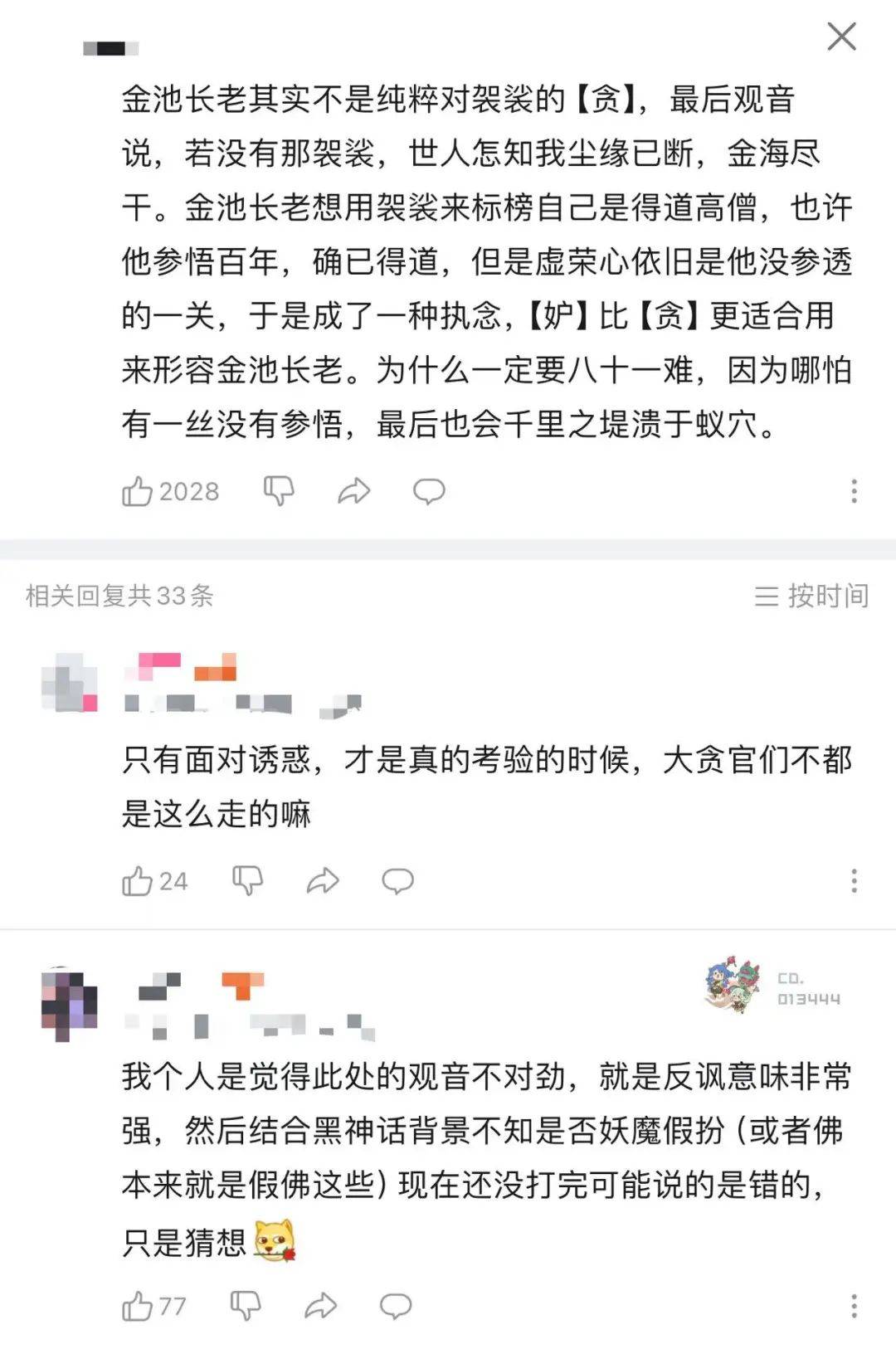Reply to the main comment about 金池长老
Screen dimensions: 896x1354
[429, 491]
